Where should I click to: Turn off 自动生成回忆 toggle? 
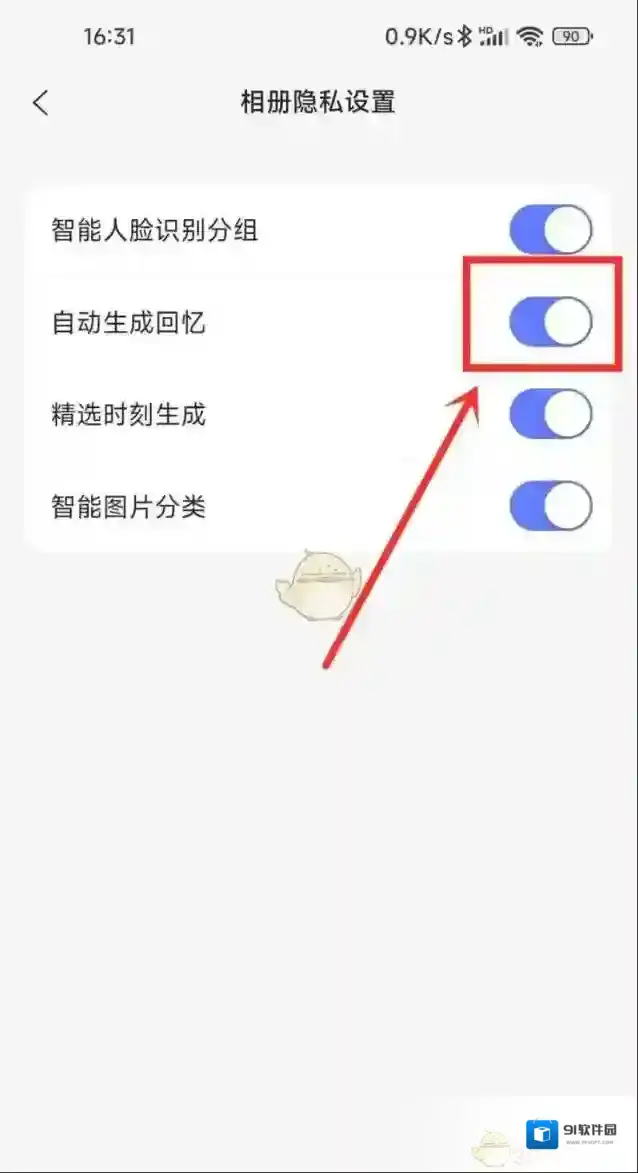[550, 323]
